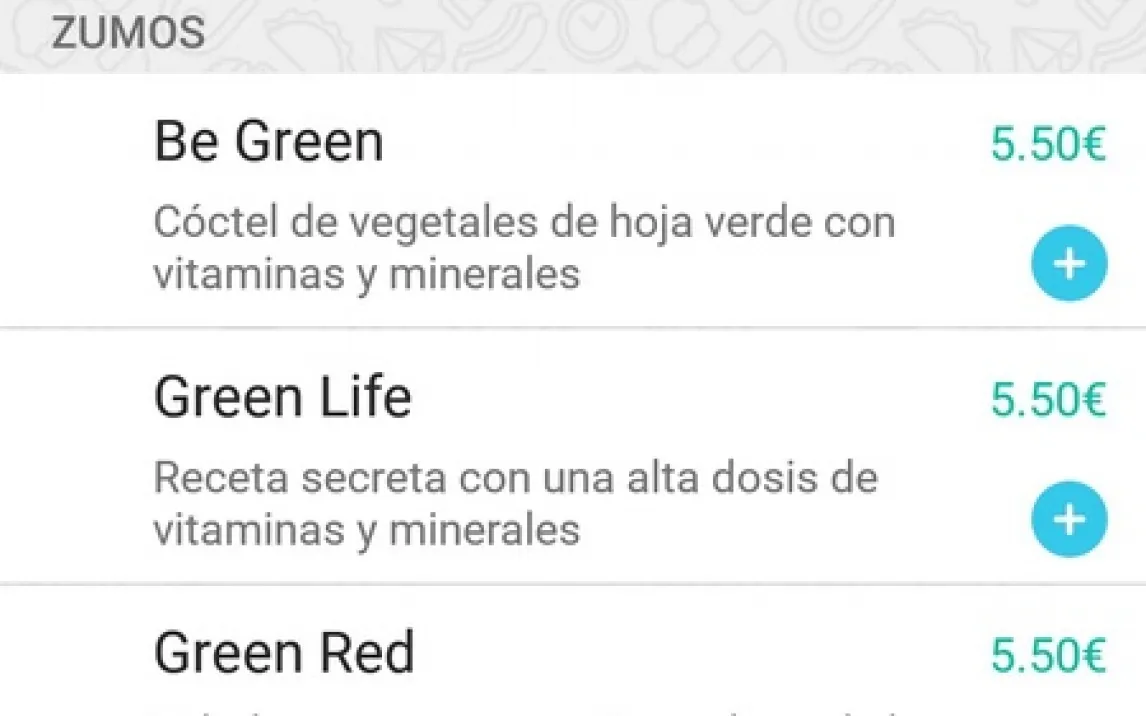Open the Be Green juice item
The width and height of the screenshot is (1146, 716).
coord(269,143)
